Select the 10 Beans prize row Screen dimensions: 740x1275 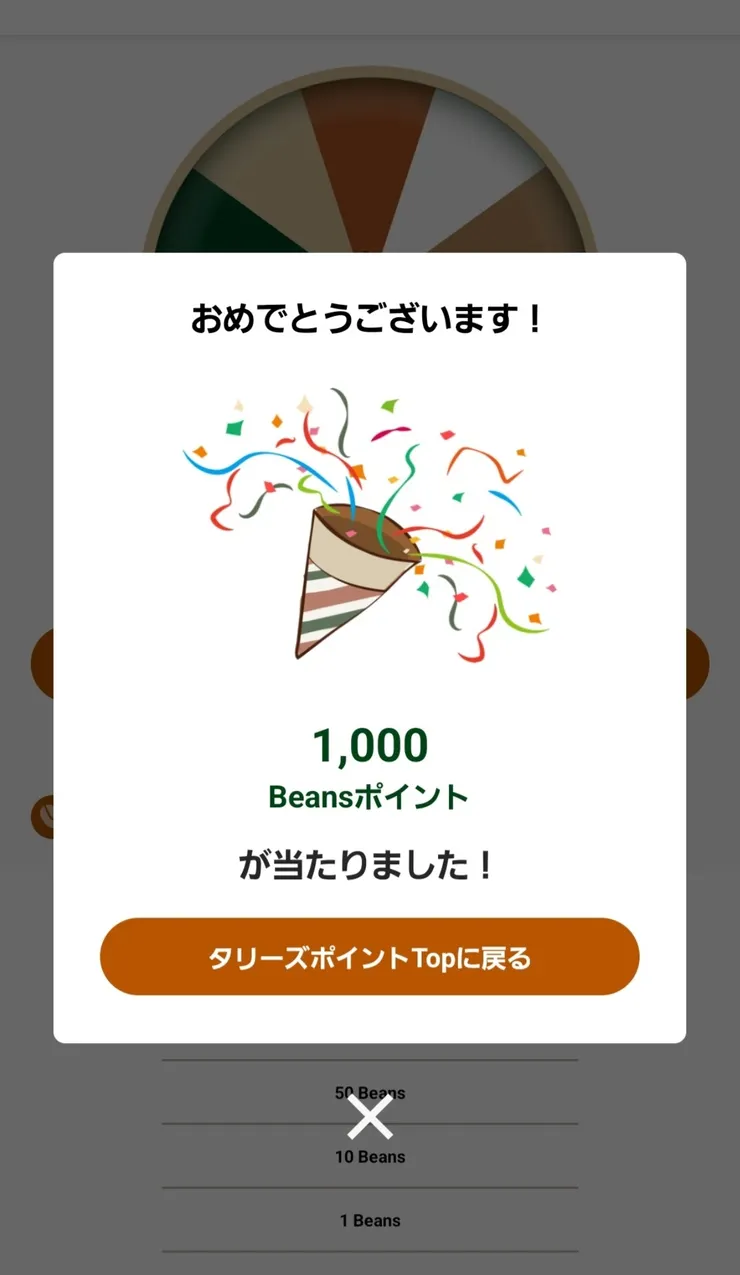370,1156
